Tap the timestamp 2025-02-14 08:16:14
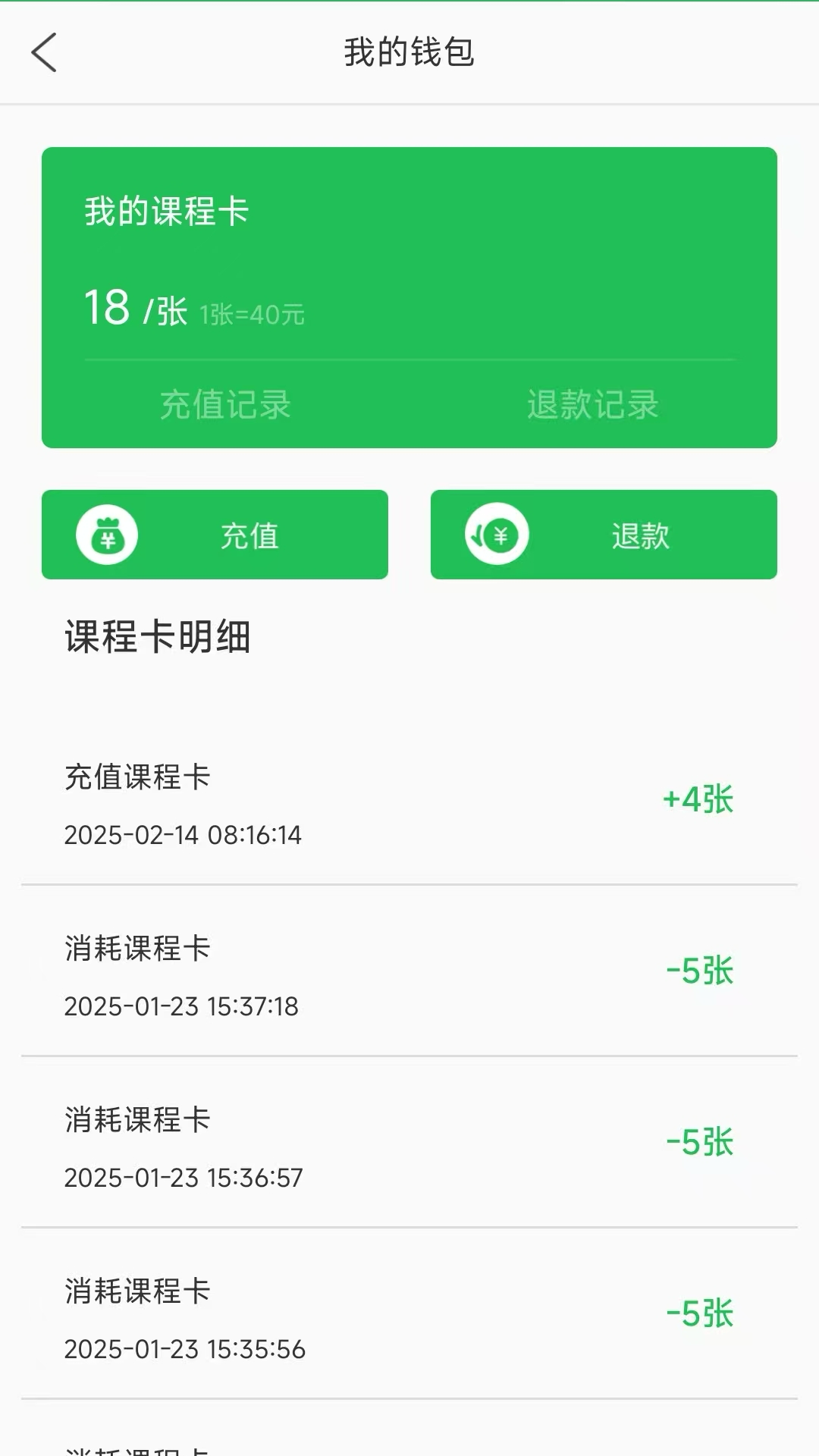The width and height of the screenshot is (819, 1456). (x=184, y=835)
